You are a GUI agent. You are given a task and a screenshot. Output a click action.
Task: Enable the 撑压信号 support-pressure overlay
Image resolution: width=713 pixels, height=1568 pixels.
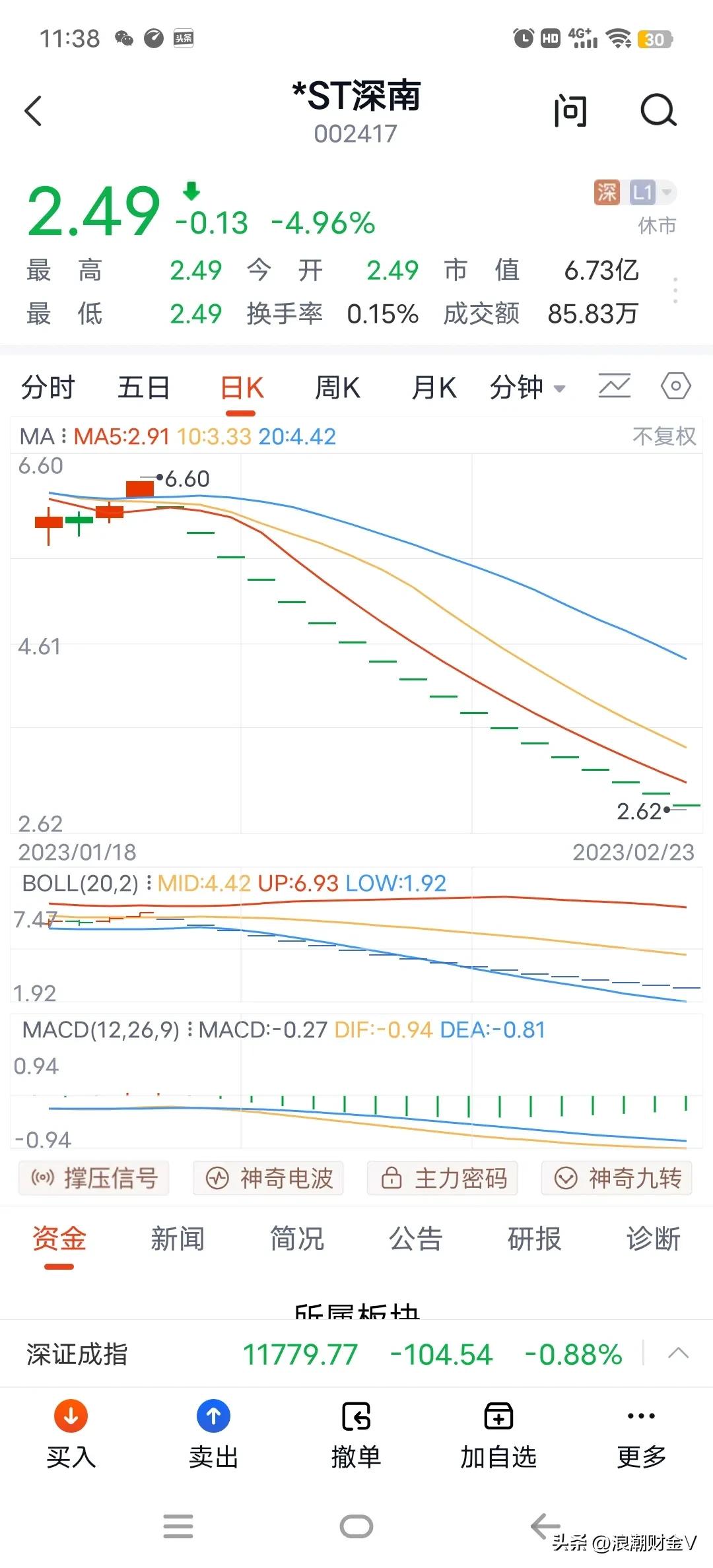tap(93, 1179)
